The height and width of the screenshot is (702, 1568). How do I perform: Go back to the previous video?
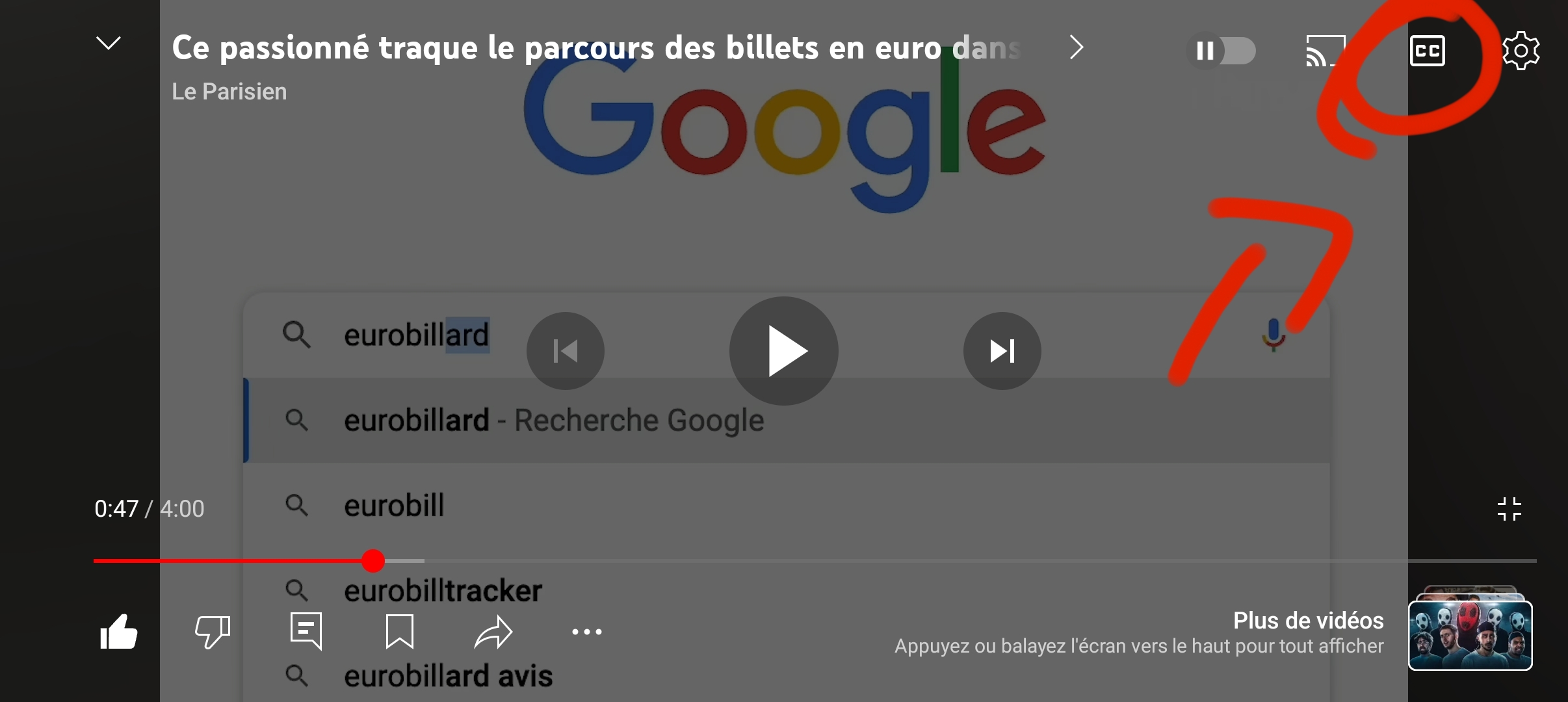coord(566,351)
